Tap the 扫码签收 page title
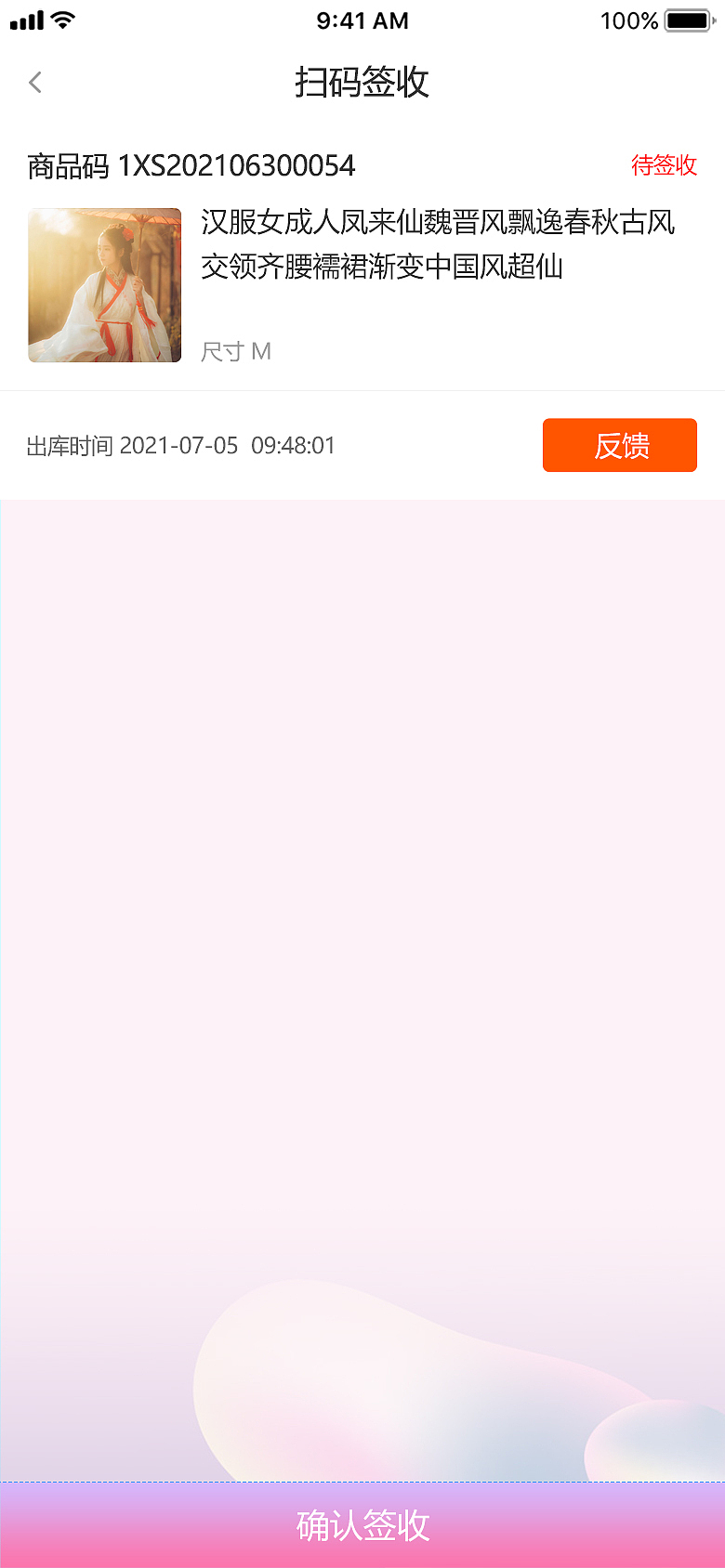 point(362,82)
